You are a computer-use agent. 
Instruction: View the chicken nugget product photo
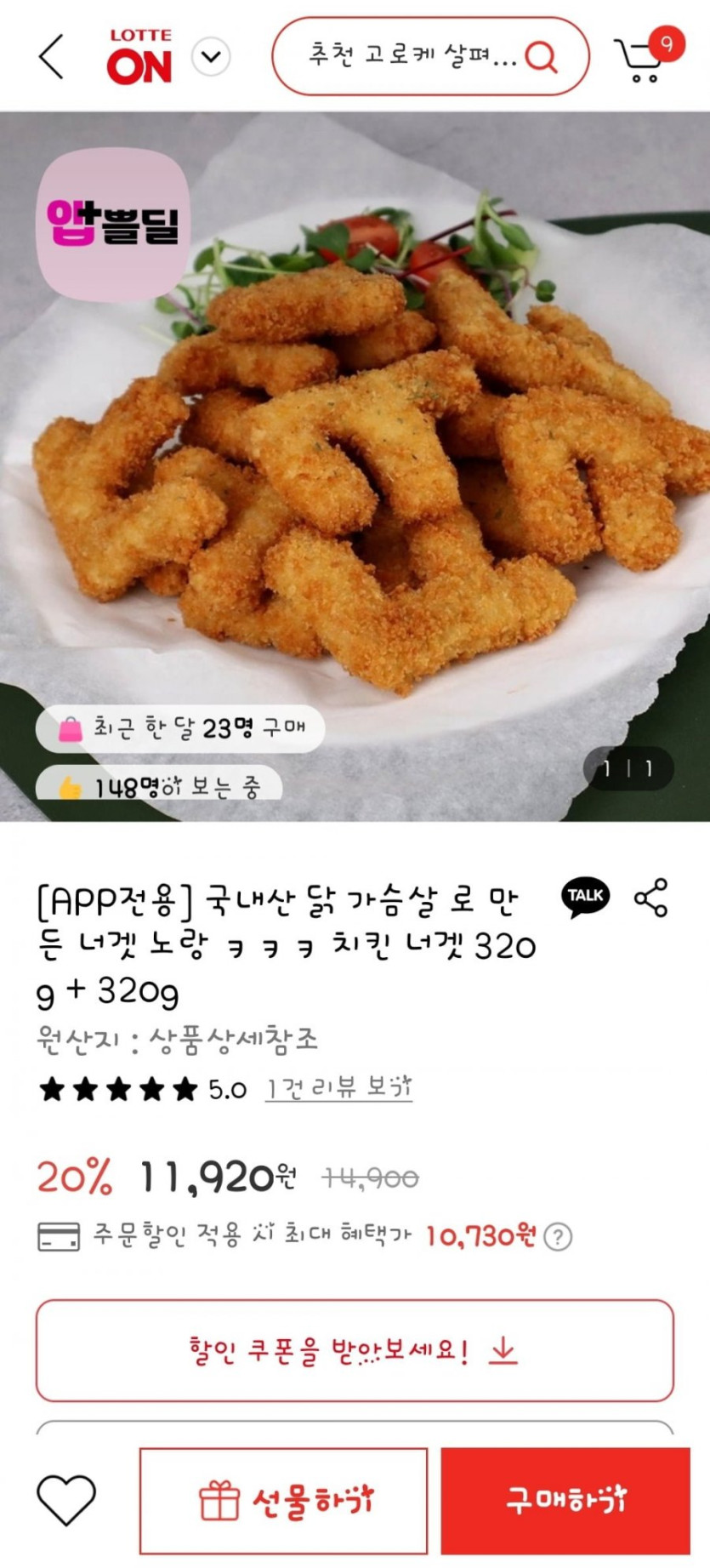click(x=355, y=466)
